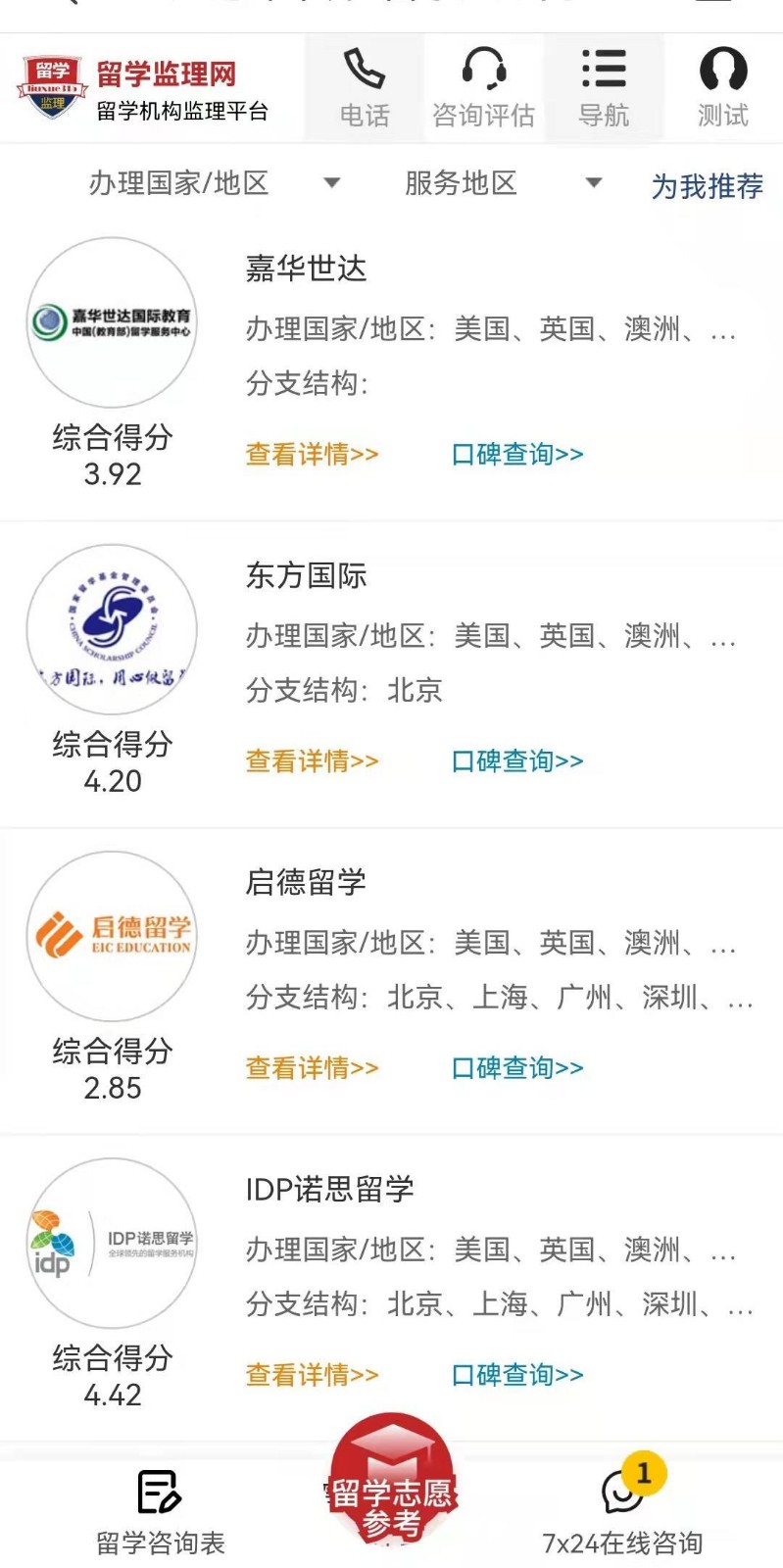Tap the 7x24在线咨询 chat icon
This screenshot has height=1568, width=783.
620,1494
